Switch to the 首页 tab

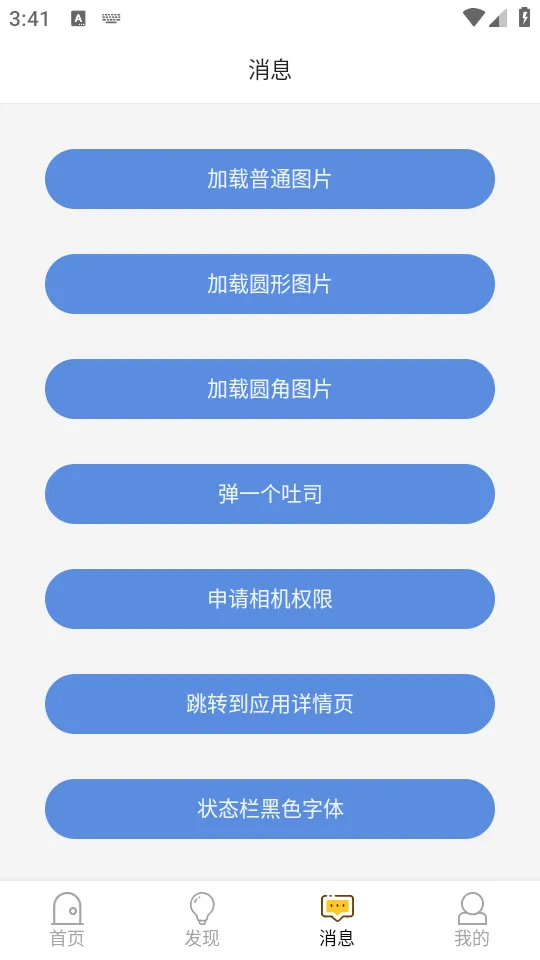(67, 920)
